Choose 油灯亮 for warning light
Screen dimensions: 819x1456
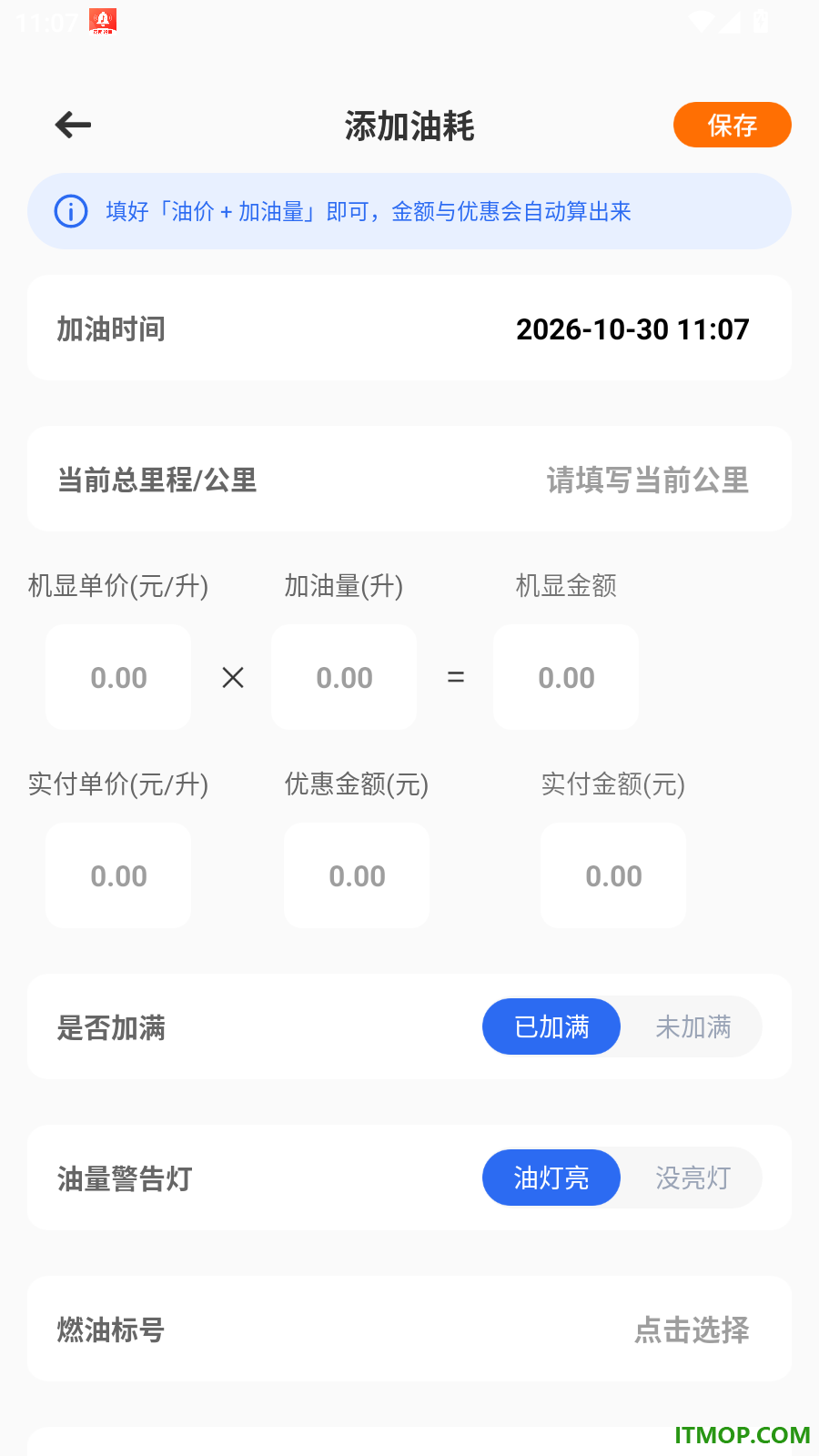(551, 1178)
